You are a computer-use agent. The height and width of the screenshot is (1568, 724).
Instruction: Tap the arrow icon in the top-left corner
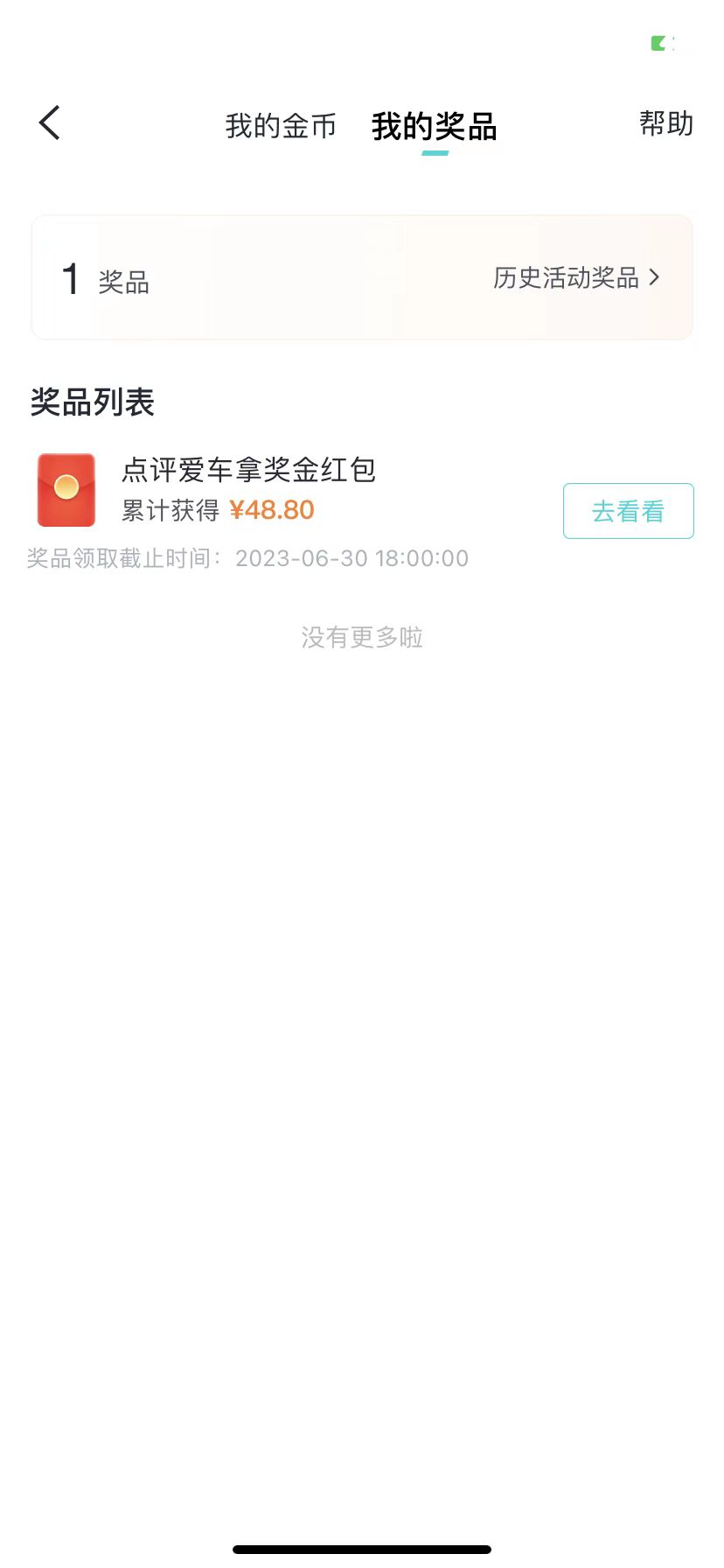(49, 122)
